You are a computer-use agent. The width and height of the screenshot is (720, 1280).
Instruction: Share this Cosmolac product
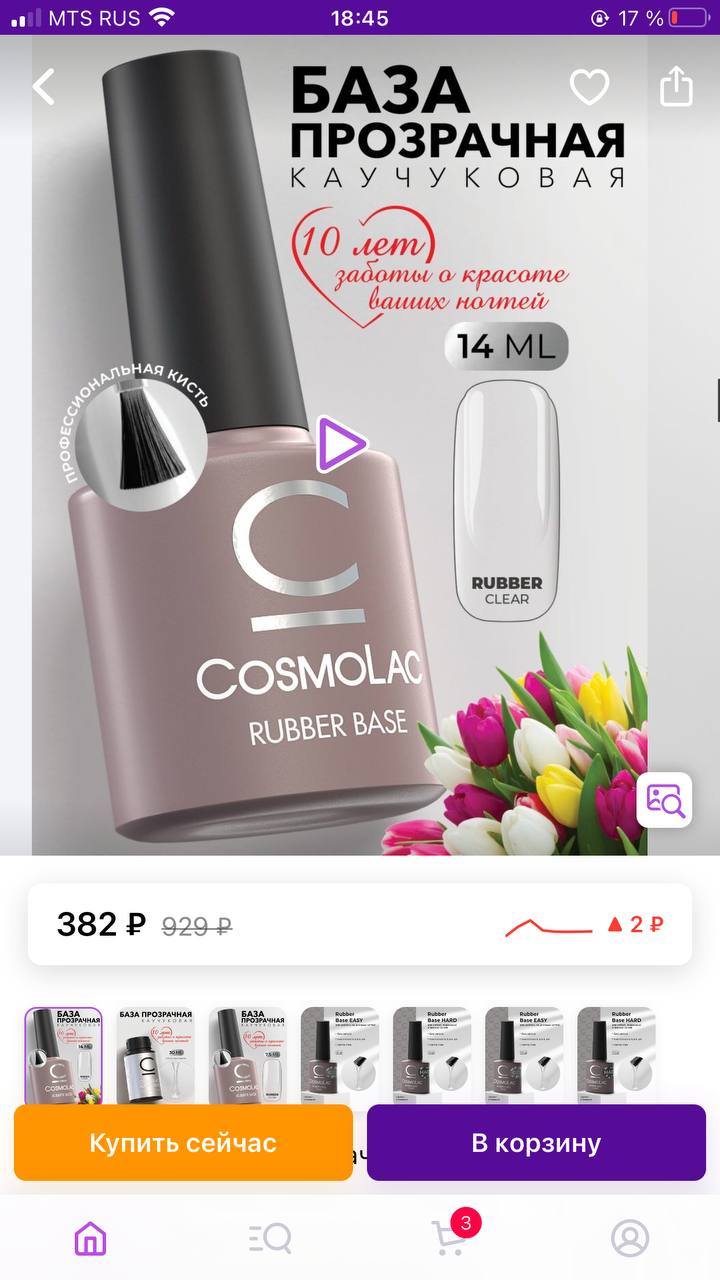click(676, 86)
